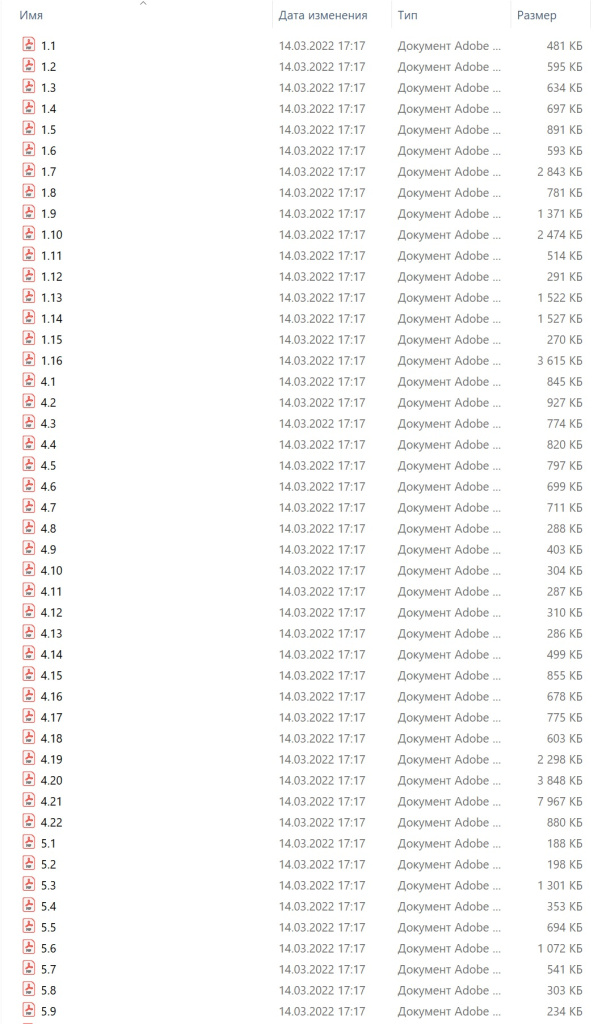Screen dimensions: 602x1024
Task: Select the file 1.10
Action: point(51,235)
